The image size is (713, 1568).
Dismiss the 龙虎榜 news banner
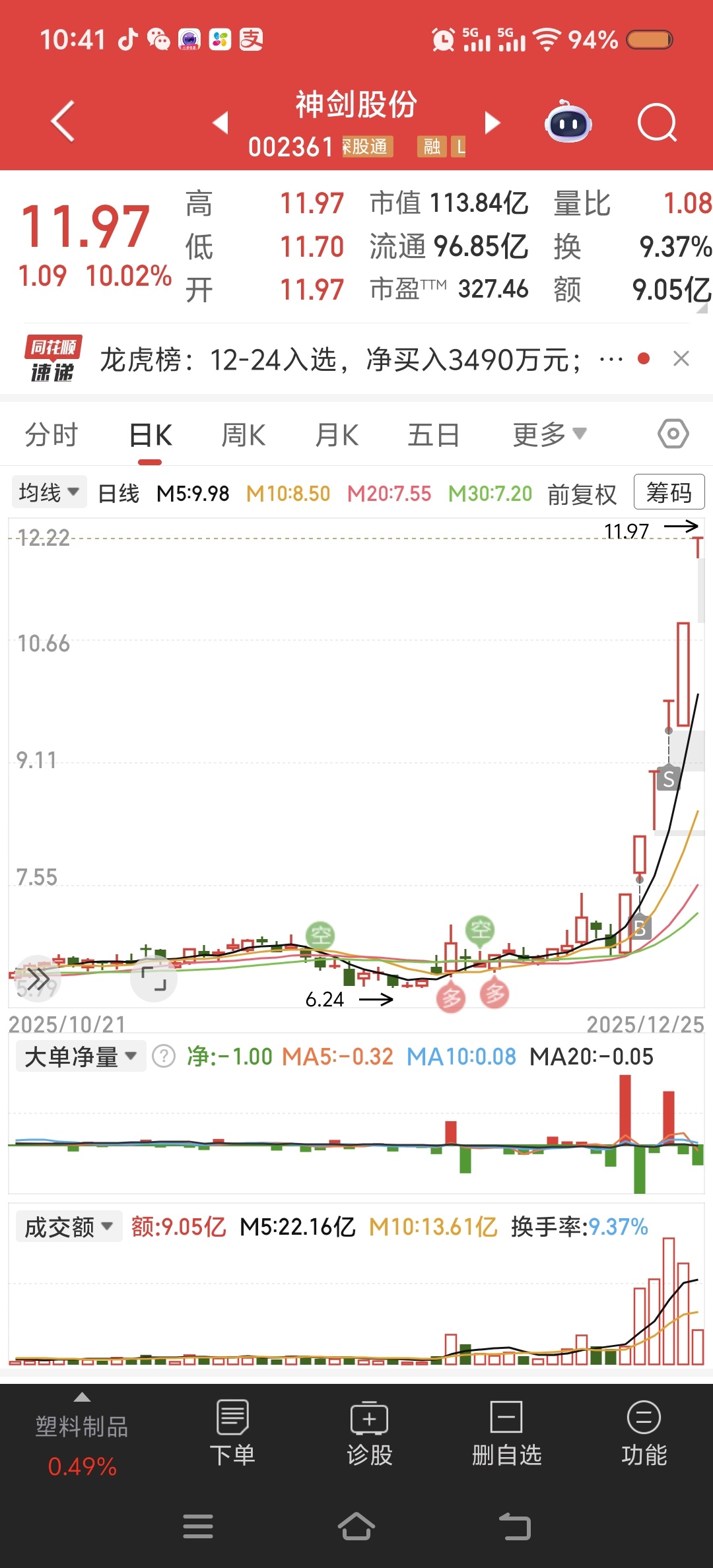pos(681,359)
